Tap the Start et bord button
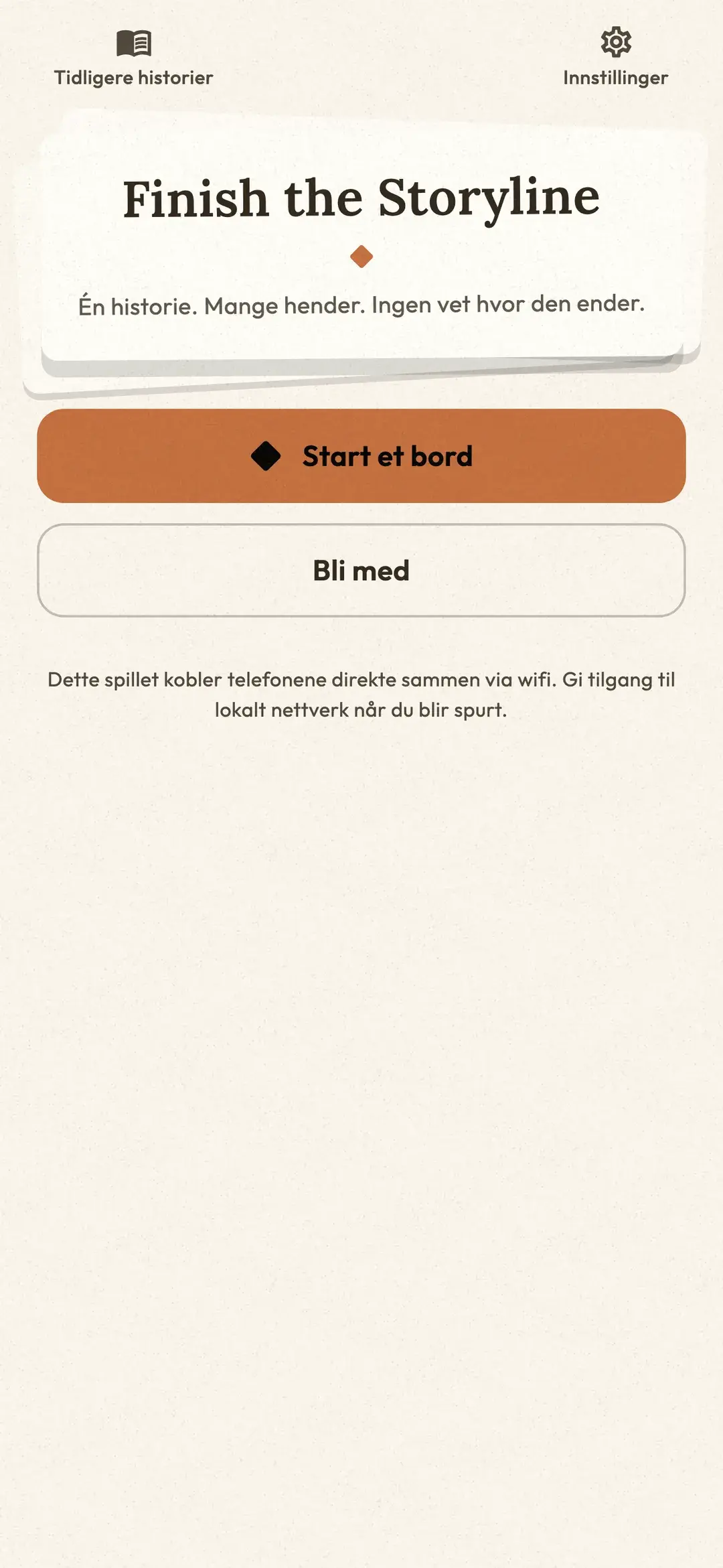 pos(361,456)
